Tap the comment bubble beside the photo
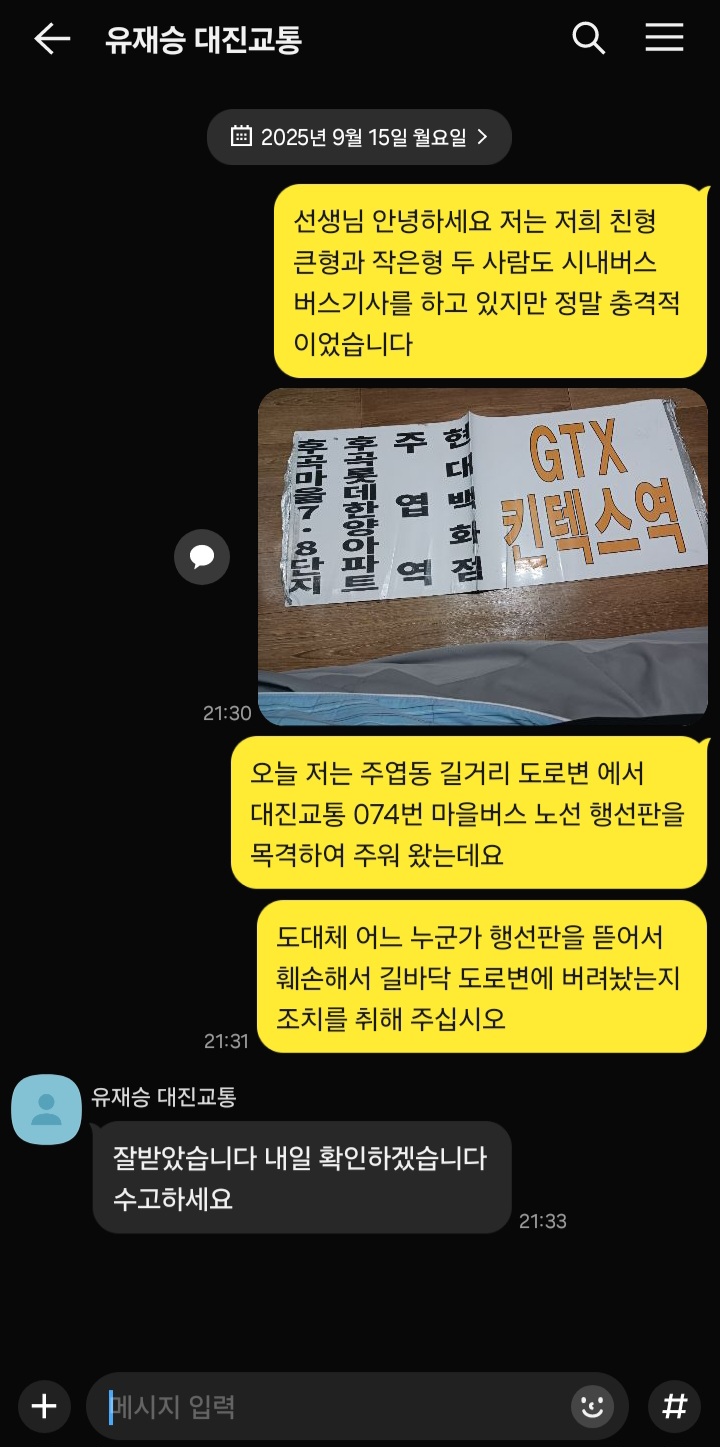720x1447 pixels. click(202, 557)
